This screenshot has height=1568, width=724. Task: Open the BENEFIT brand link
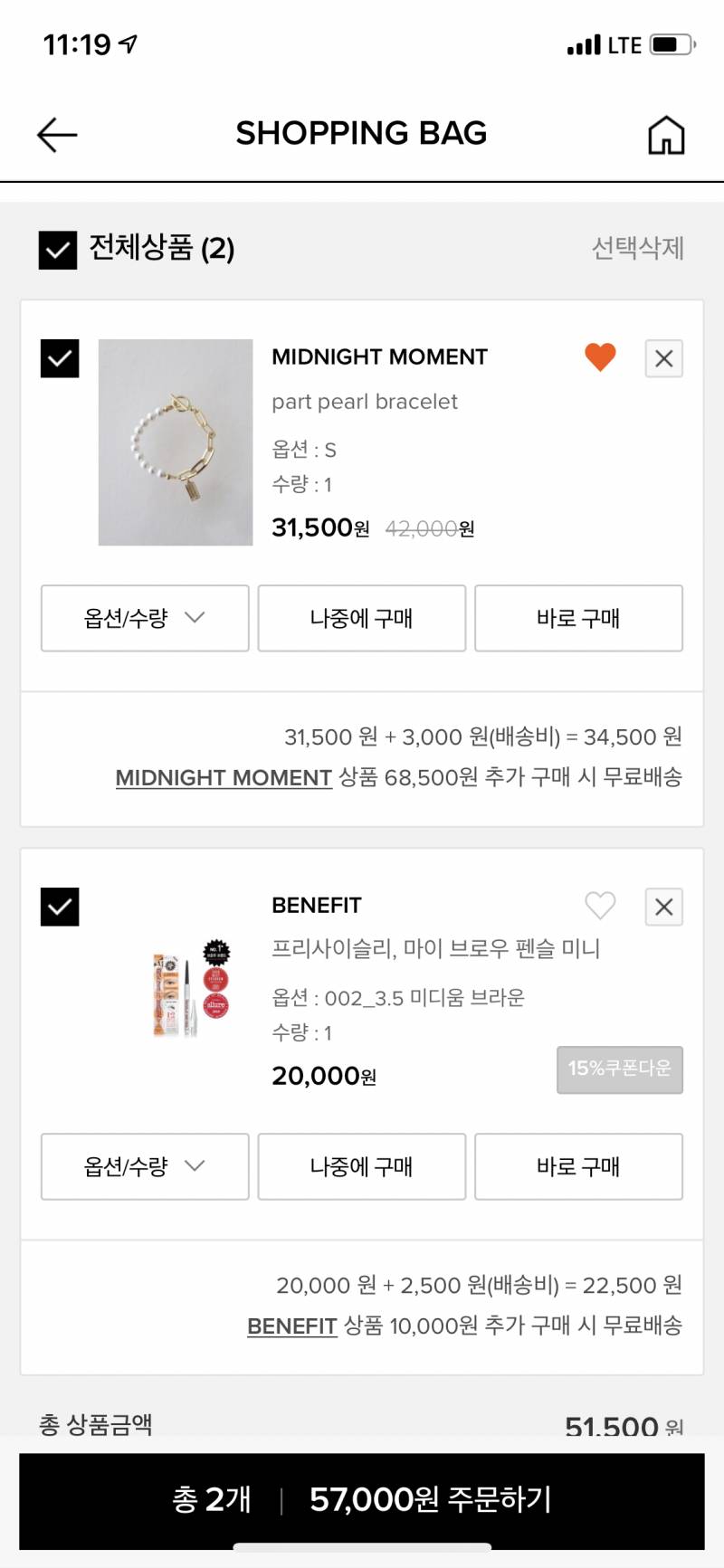(291, 1326)
